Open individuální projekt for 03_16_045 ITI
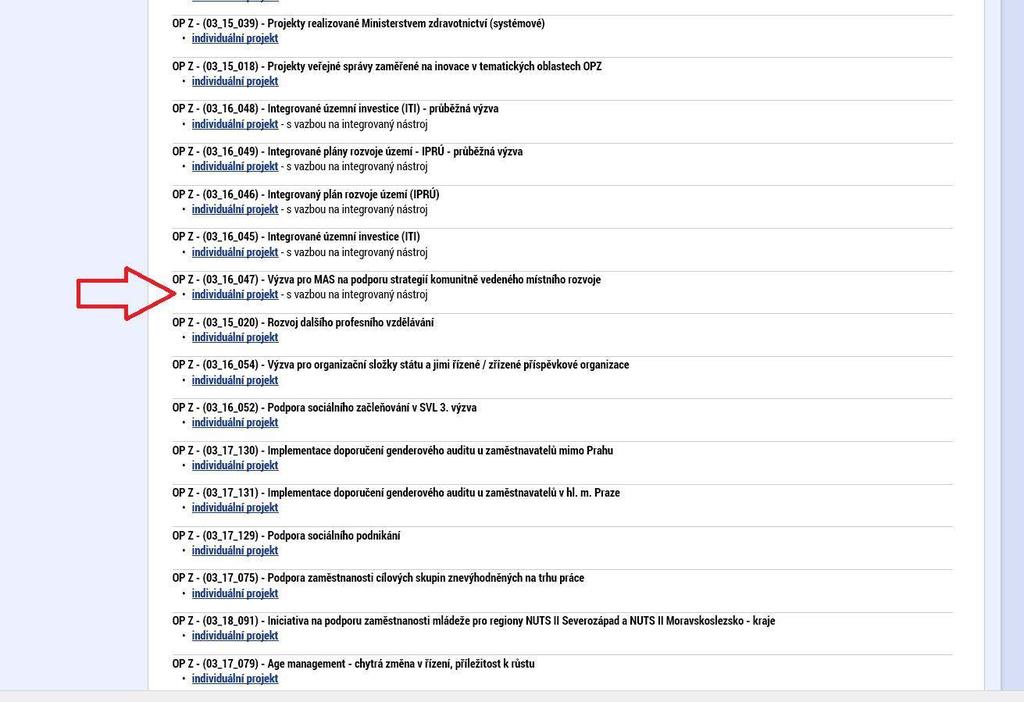Screen dimensions: 1024x702 [x=235, y=253]
